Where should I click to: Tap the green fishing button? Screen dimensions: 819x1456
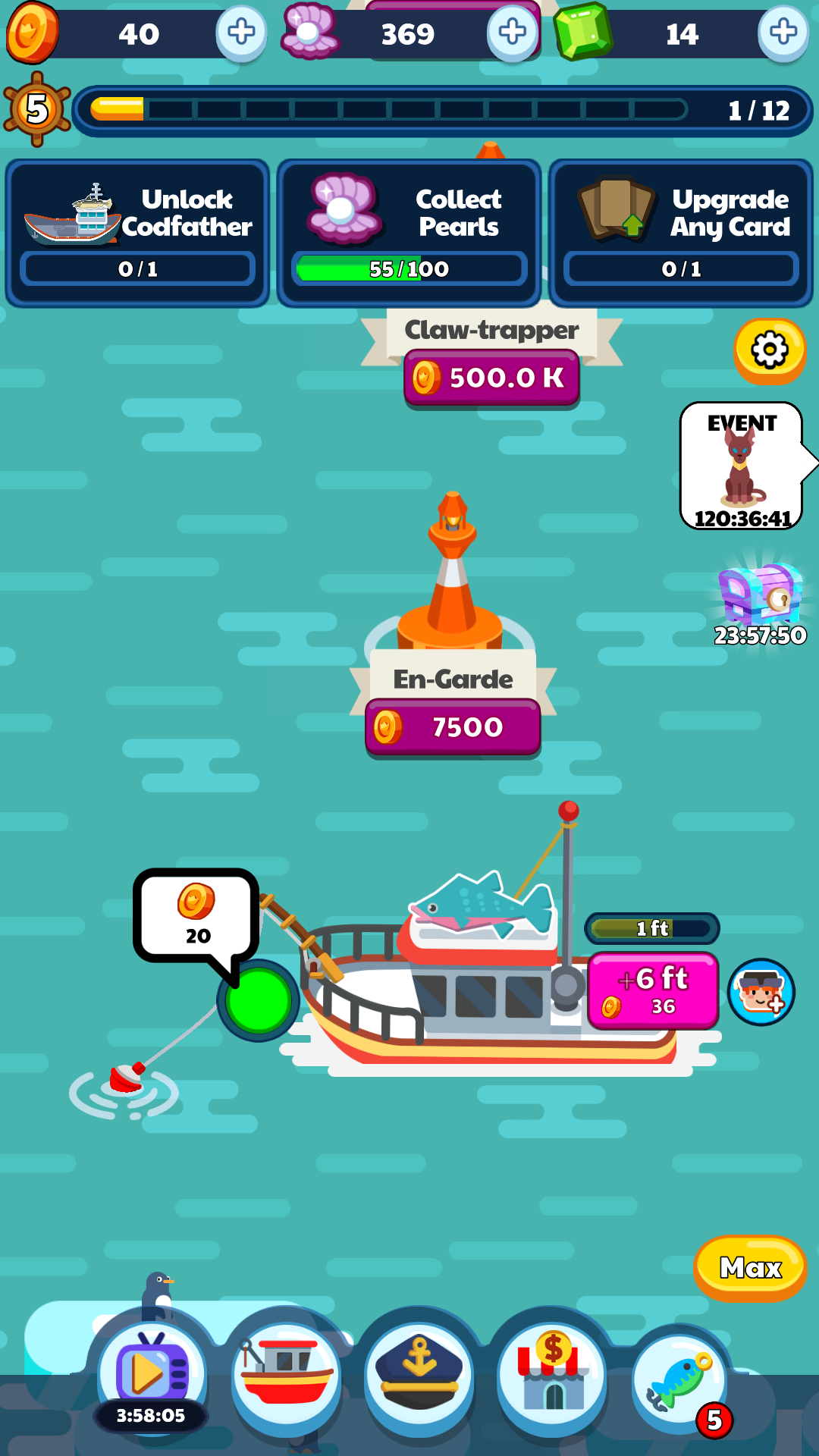click(258, 1001)
